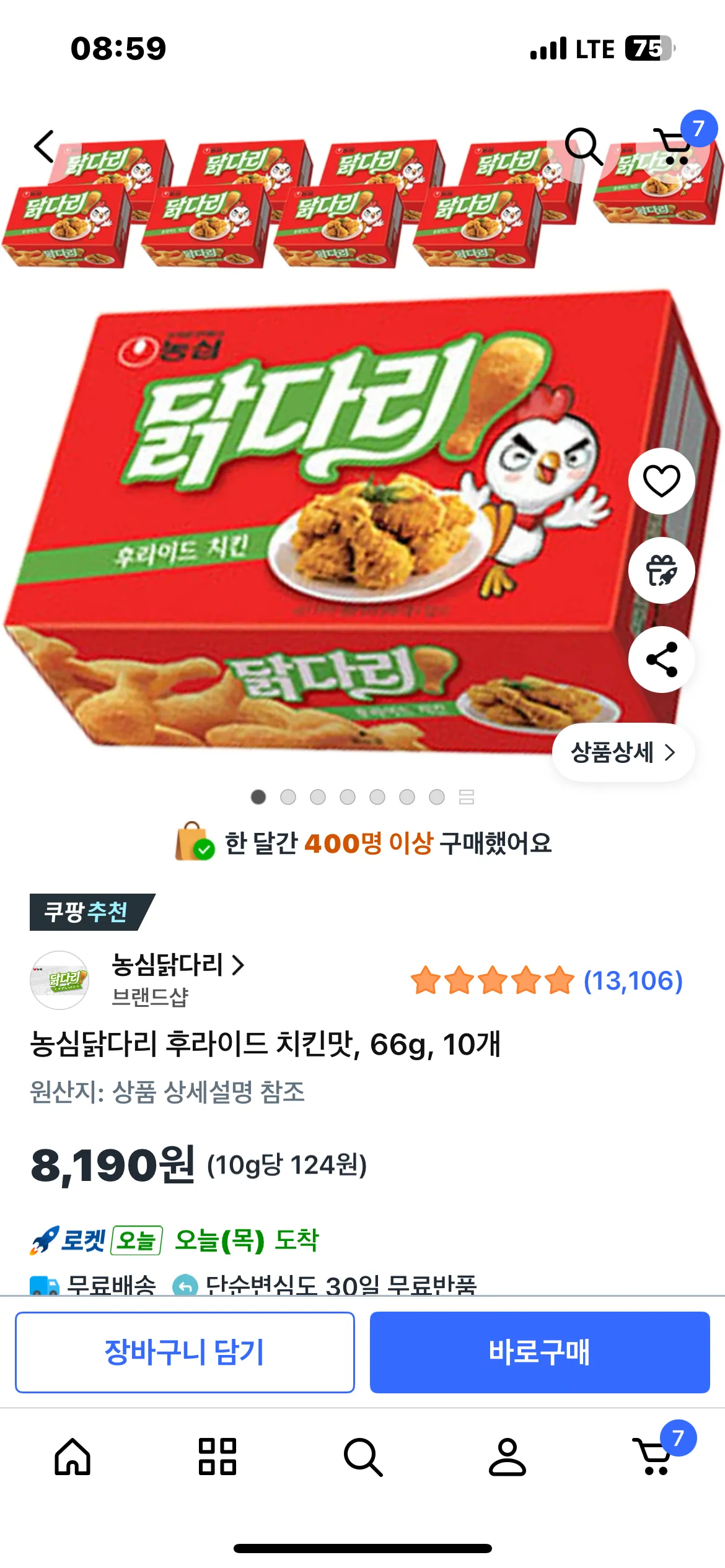Buy now with 바로구매
This screenshot has width=725, height=1568.
pyautogui.click(x=540, y=1352)
